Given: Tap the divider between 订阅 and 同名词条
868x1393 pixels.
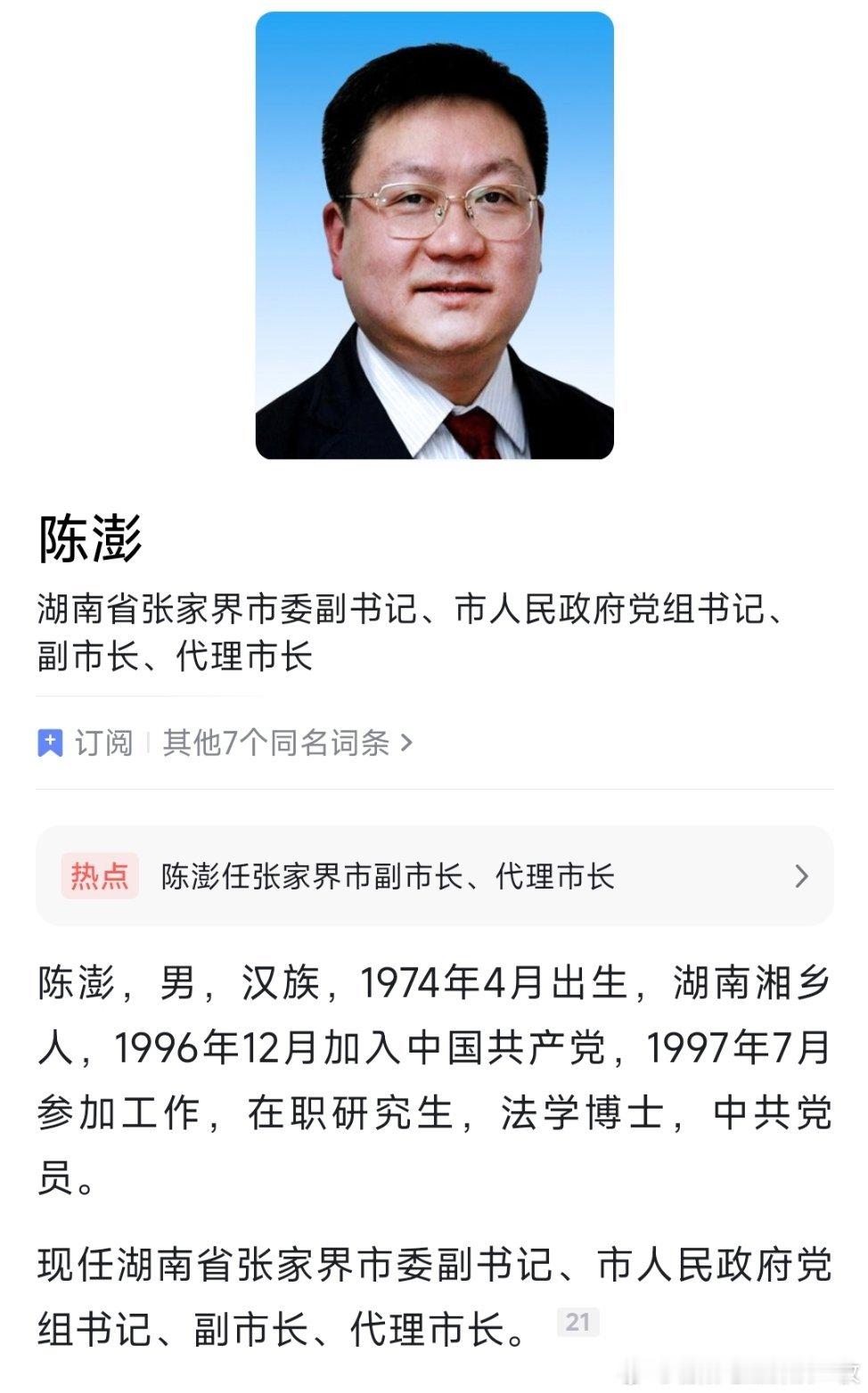Looking at the screenshot, I should [x=148, y=743].
